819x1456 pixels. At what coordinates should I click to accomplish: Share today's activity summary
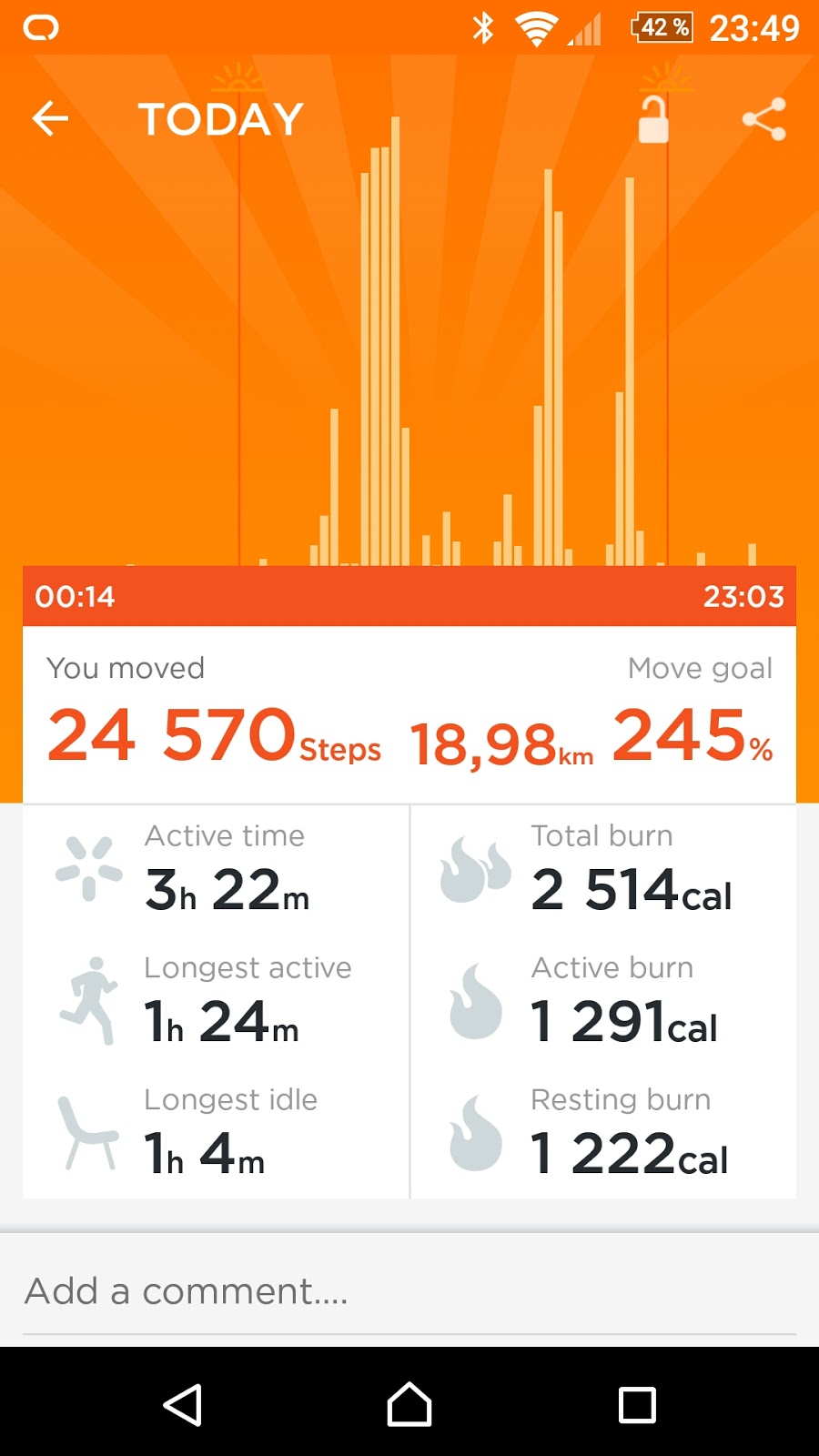(763, 119)
